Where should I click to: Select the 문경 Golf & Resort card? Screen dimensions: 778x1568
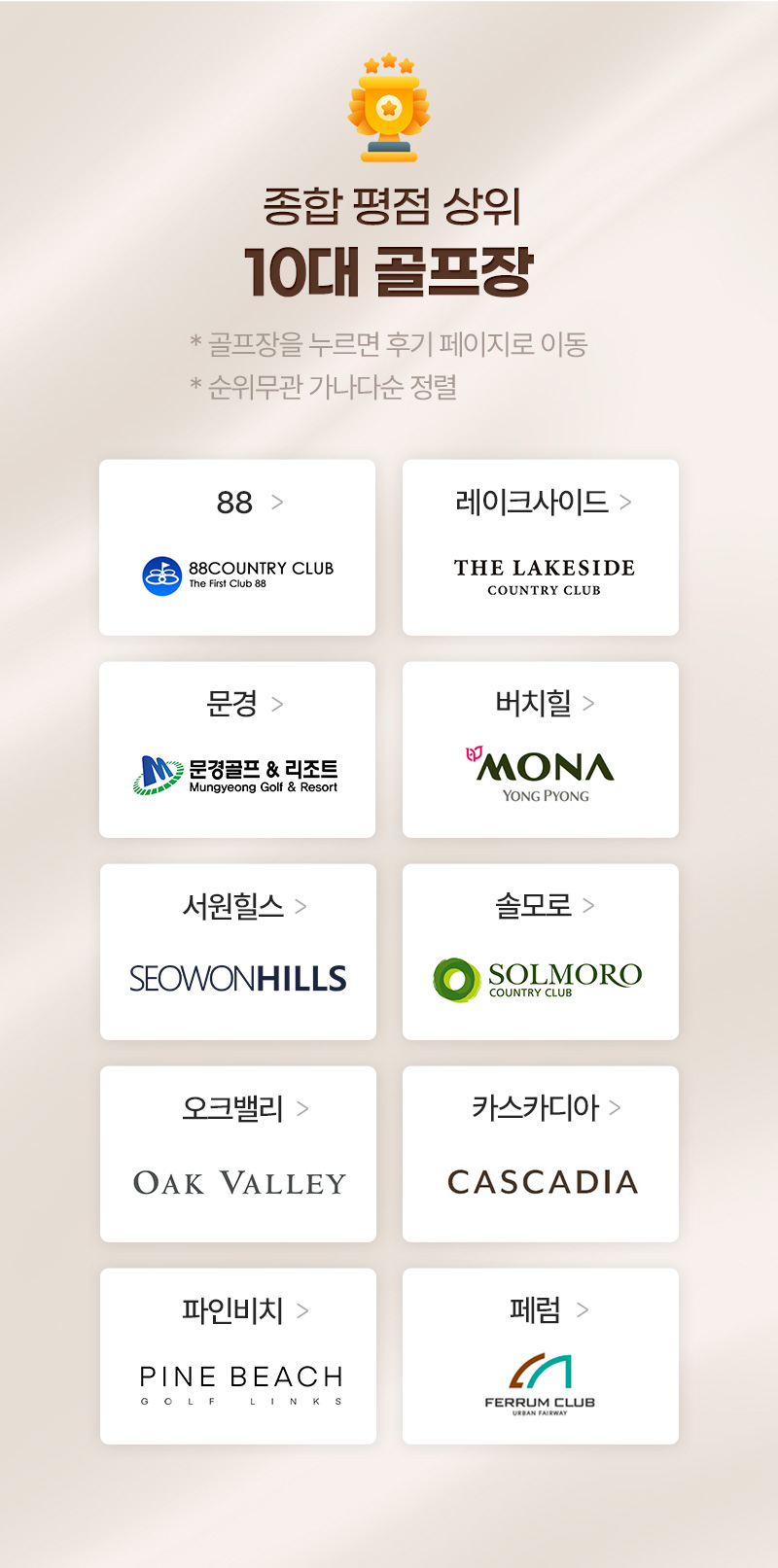click(237, 749)
